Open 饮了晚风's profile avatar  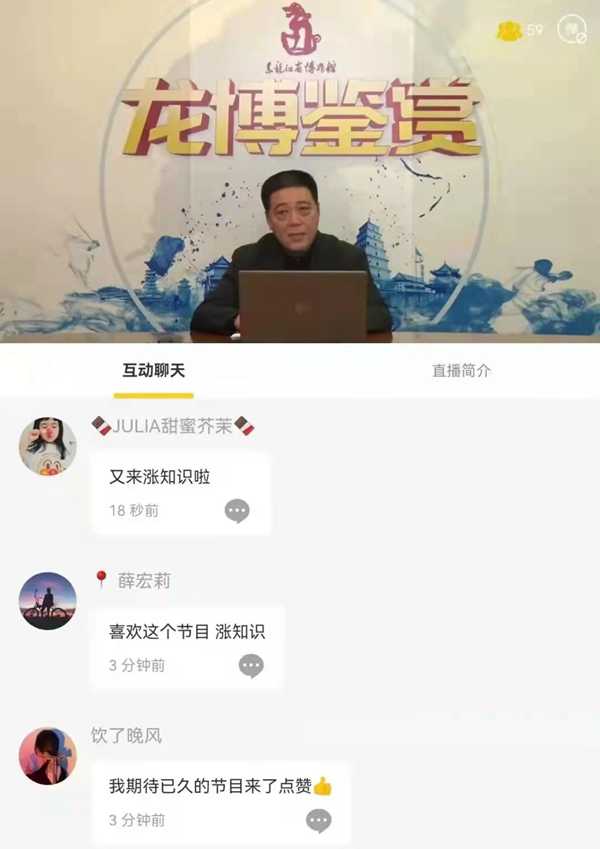coord(48,756)
